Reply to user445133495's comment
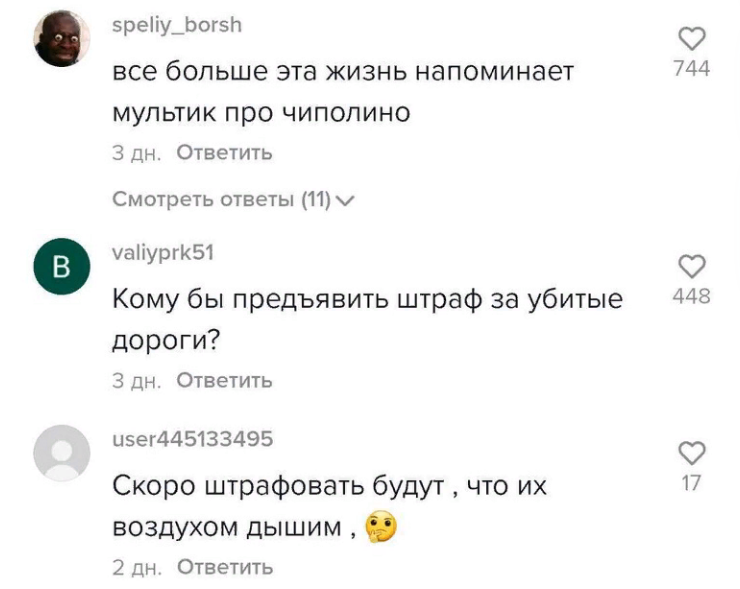 tap(224, 567)
